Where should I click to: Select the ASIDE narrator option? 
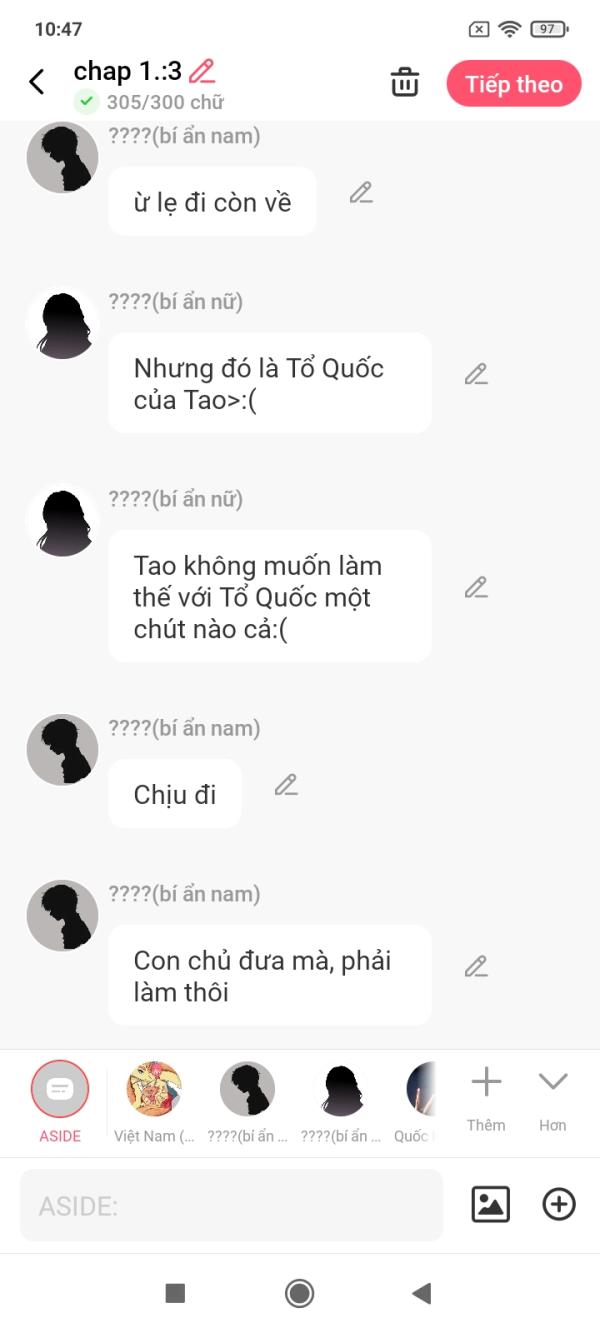pyautogui.click(x=60, y=1101)
